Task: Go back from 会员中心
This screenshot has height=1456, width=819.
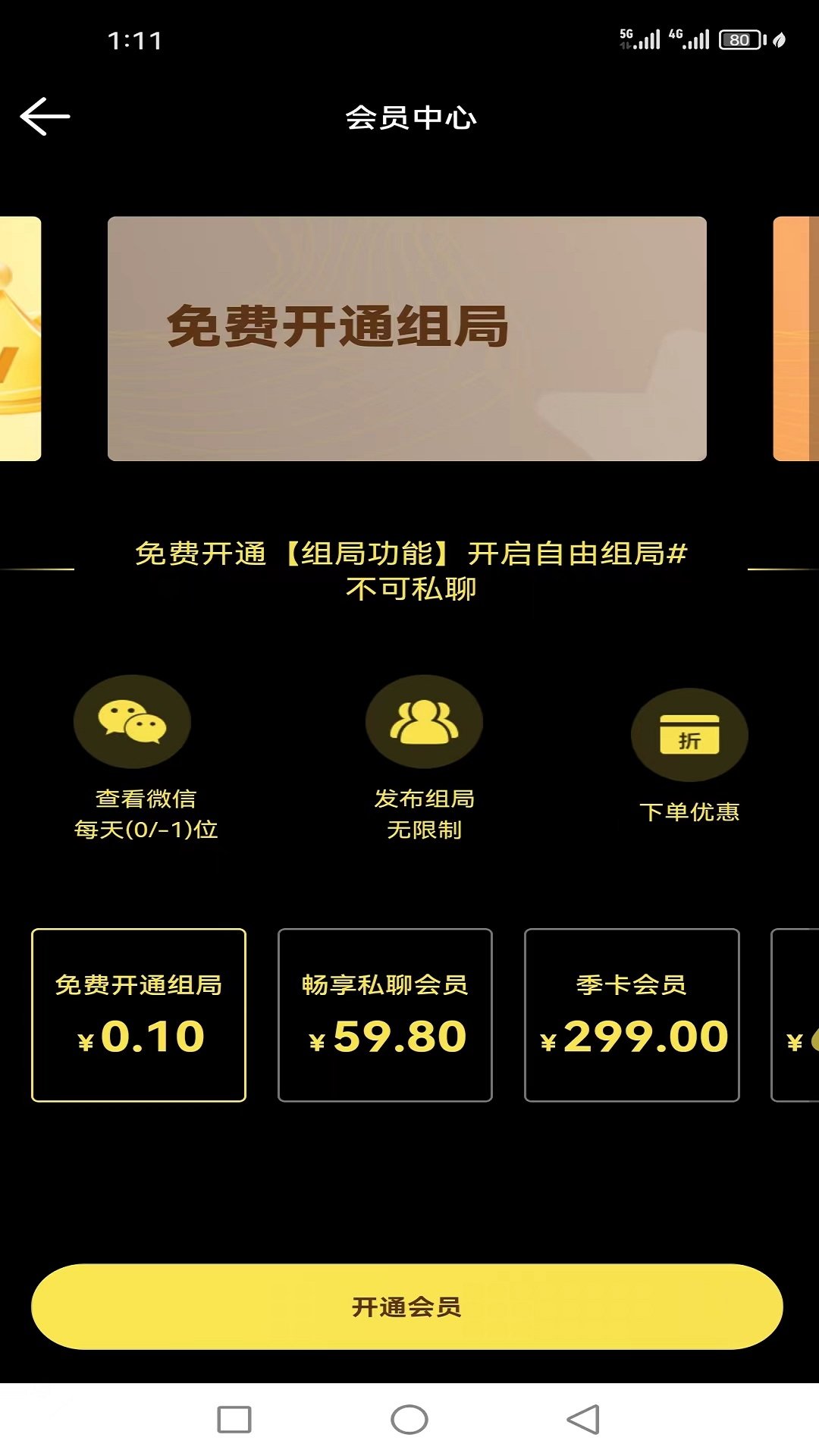Action: click(45, 117)
